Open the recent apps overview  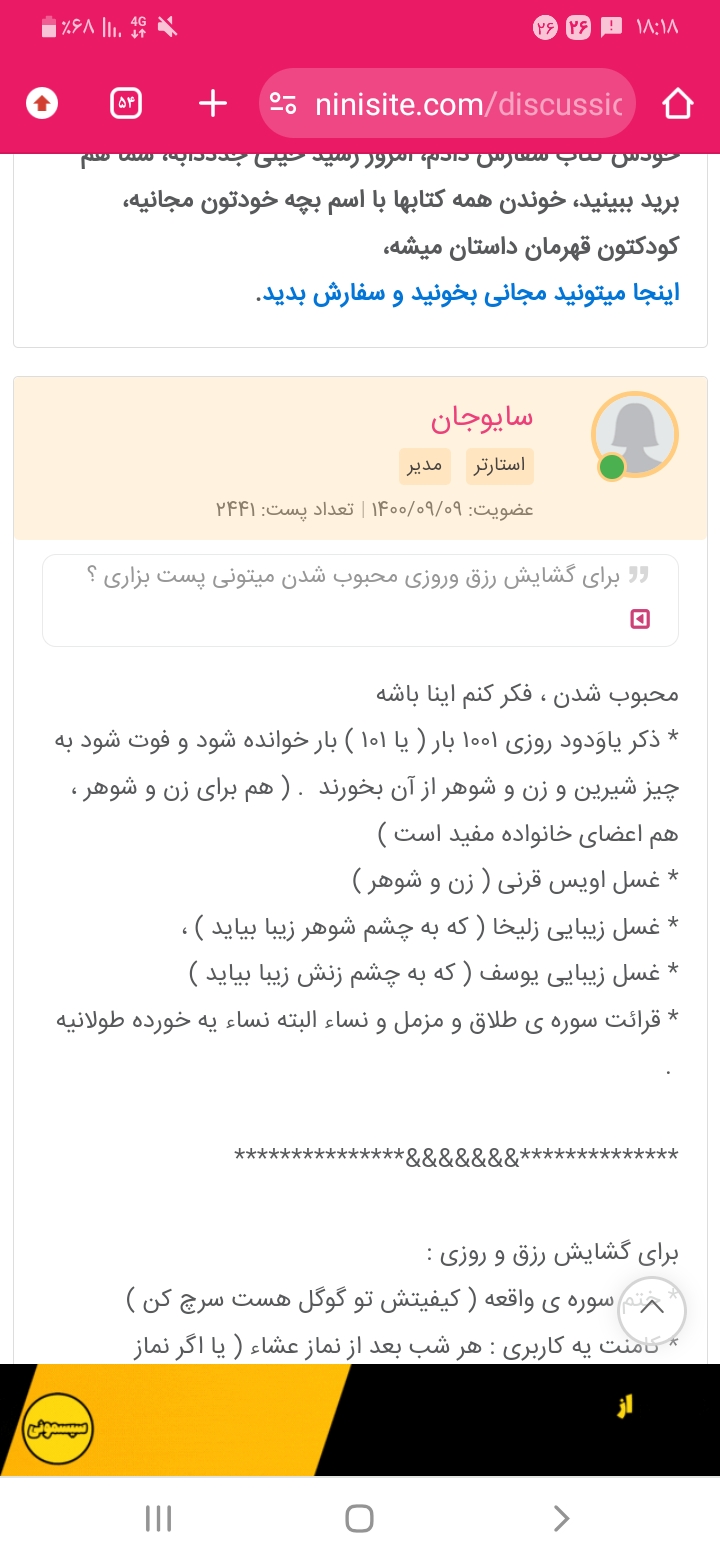coord(159,1518)
